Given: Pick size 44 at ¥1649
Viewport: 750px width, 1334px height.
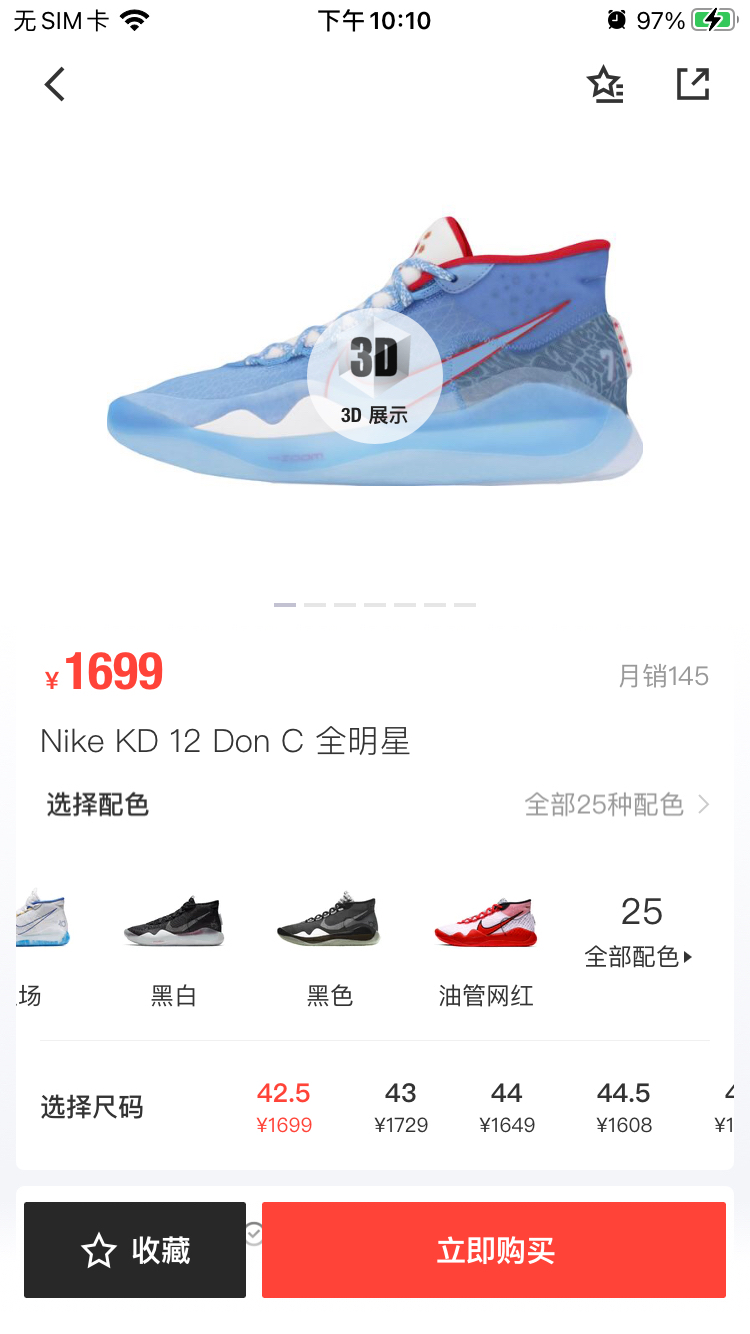Looking at the screenshot, I should pos(507,1107).
